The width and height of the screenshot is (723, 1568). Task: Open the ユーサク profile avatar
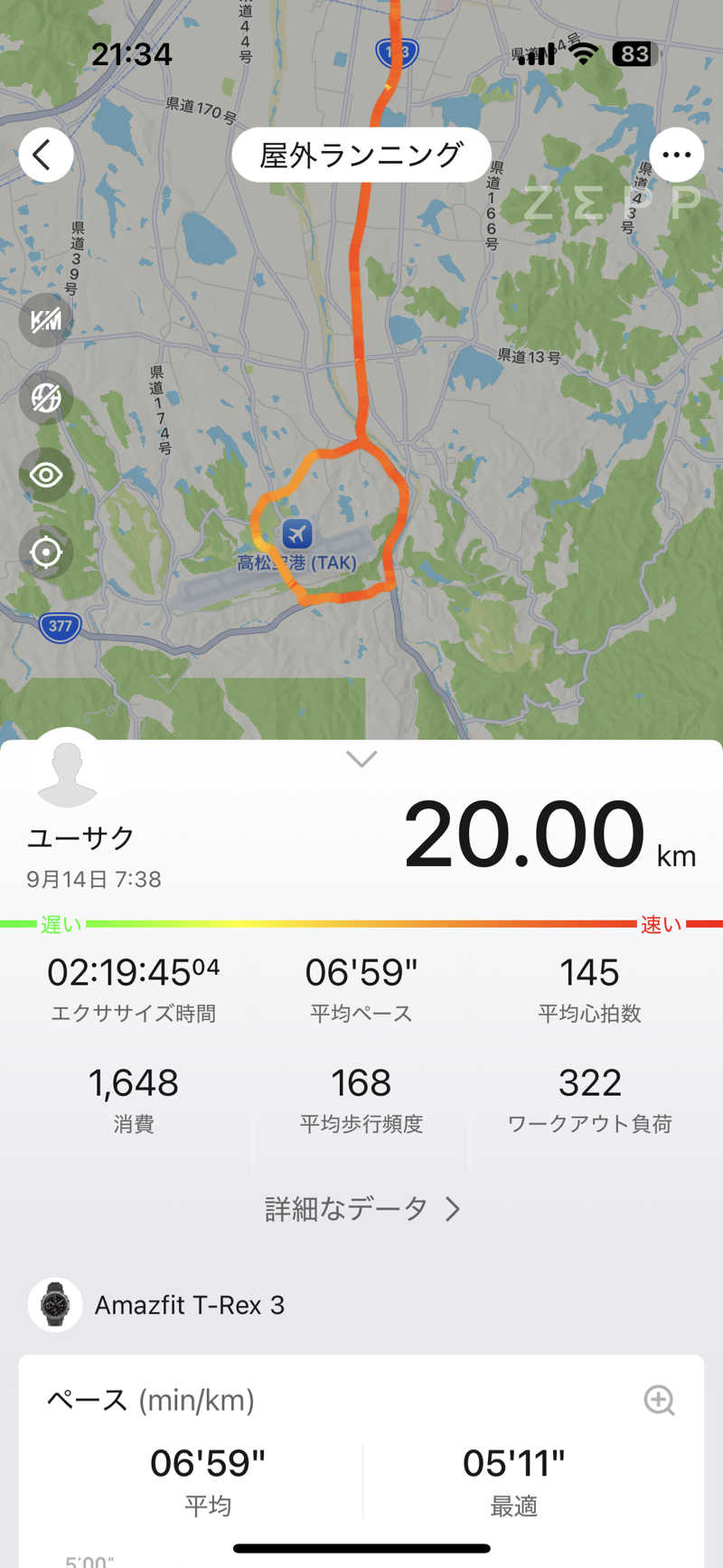[x=67, y=770]
